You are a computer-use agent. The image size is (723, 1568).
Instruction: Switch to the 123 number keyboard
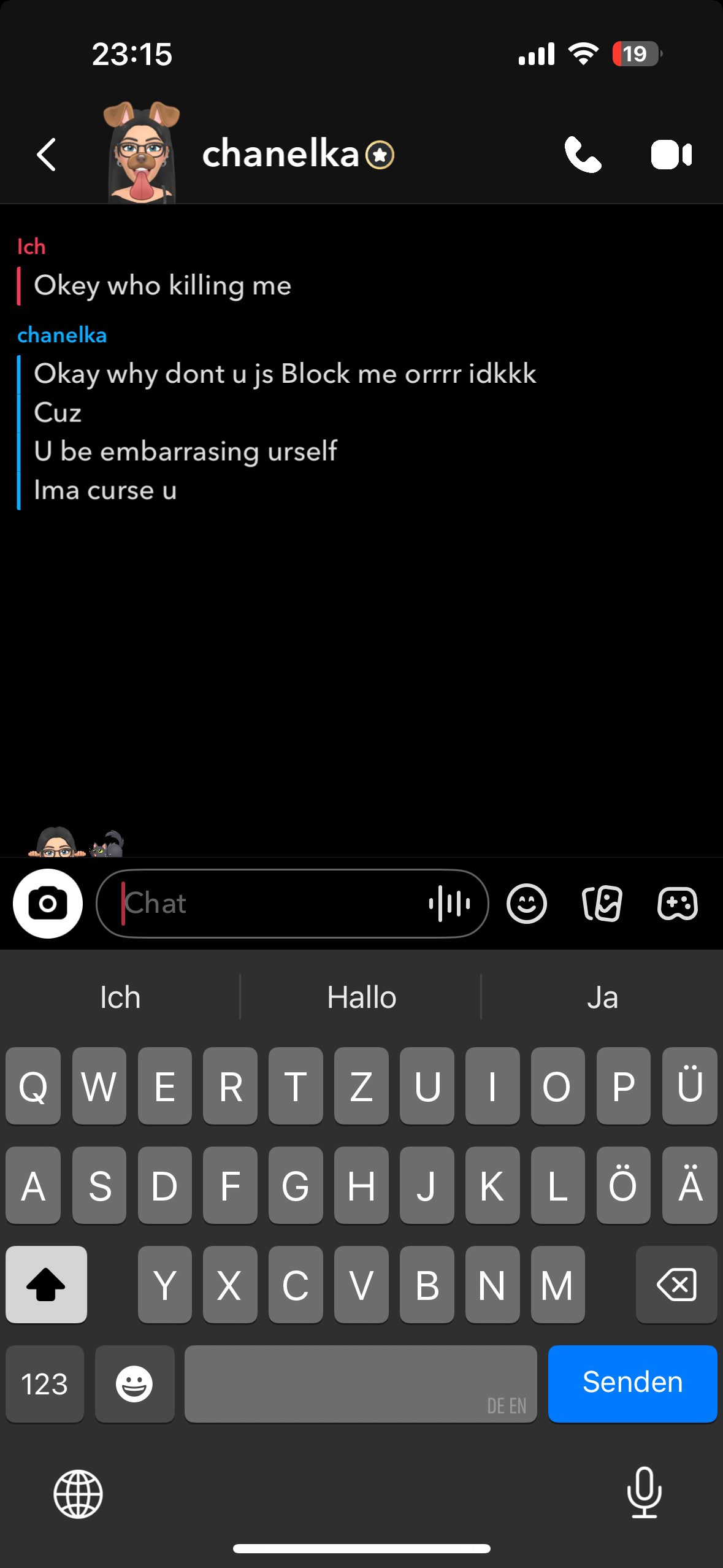[45, 1383]
